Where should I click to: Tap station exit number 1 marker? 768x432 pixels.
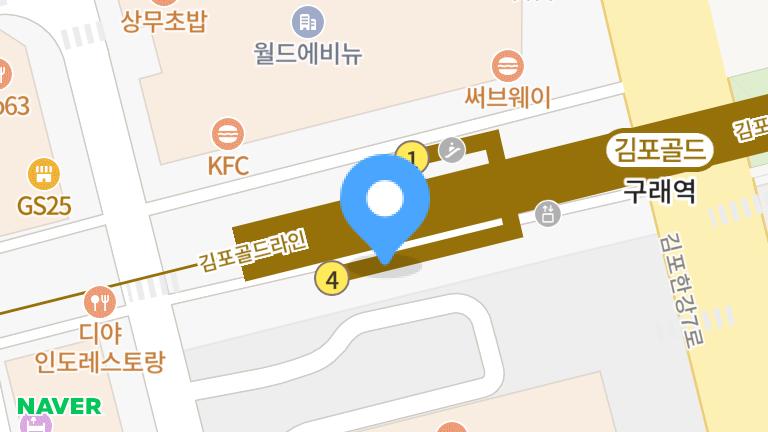(x=411, y=157)
